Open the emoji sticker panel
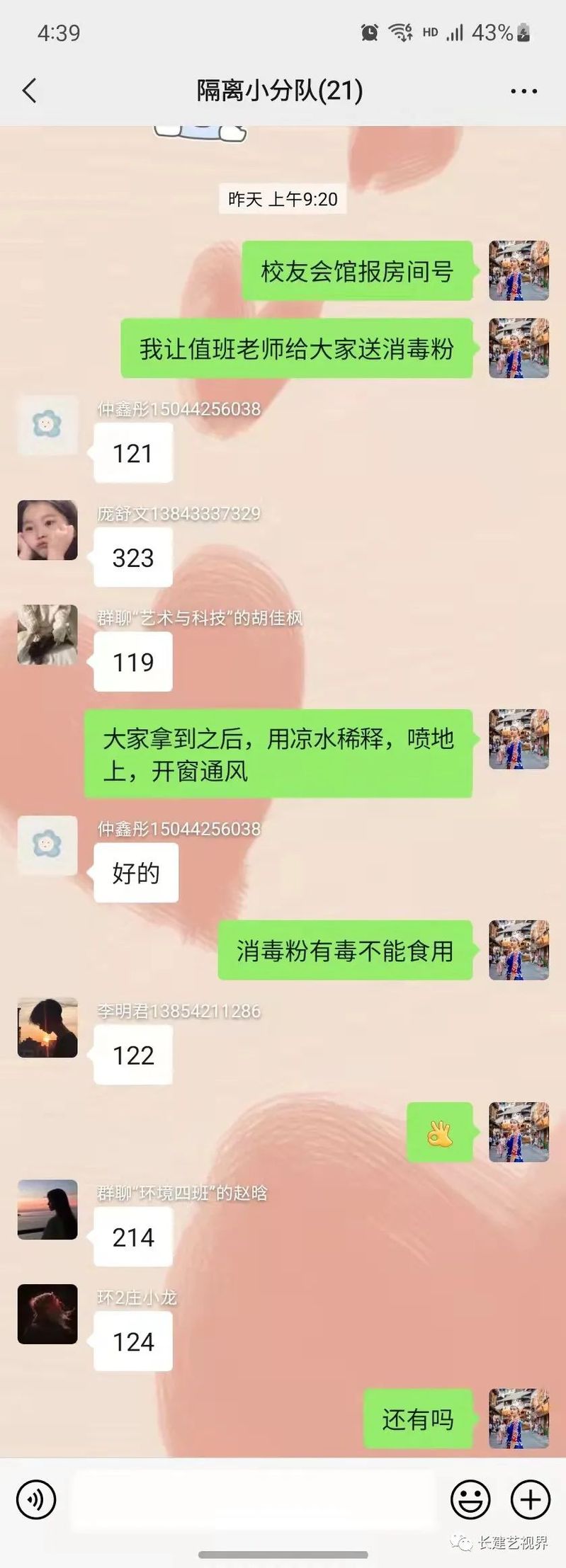Screen dimensions: 566x1568 point(470,1499)
